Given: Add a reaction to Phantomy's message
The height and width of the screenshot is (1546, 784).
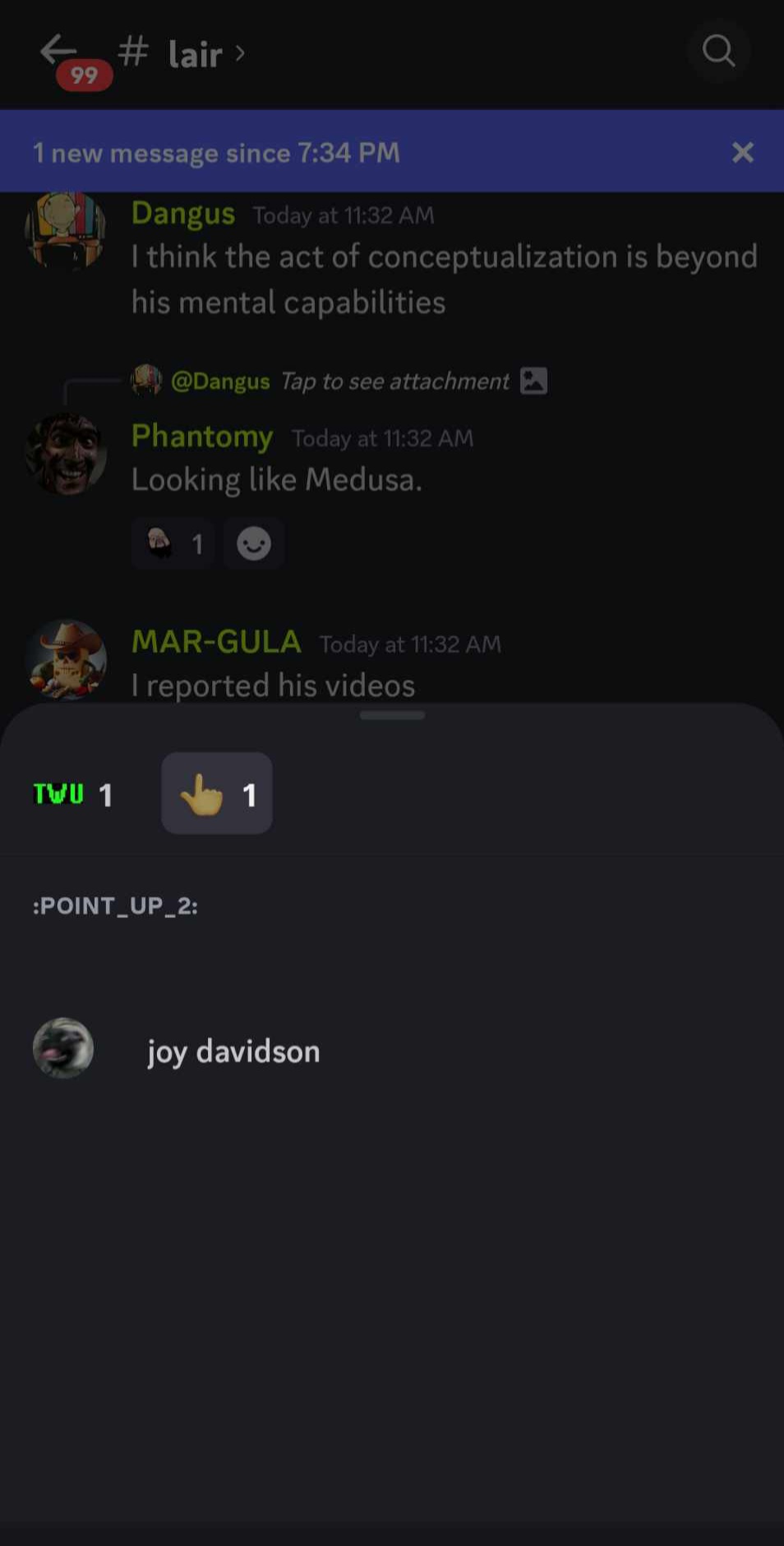Looking at the screenshot, I should (254, 543).
